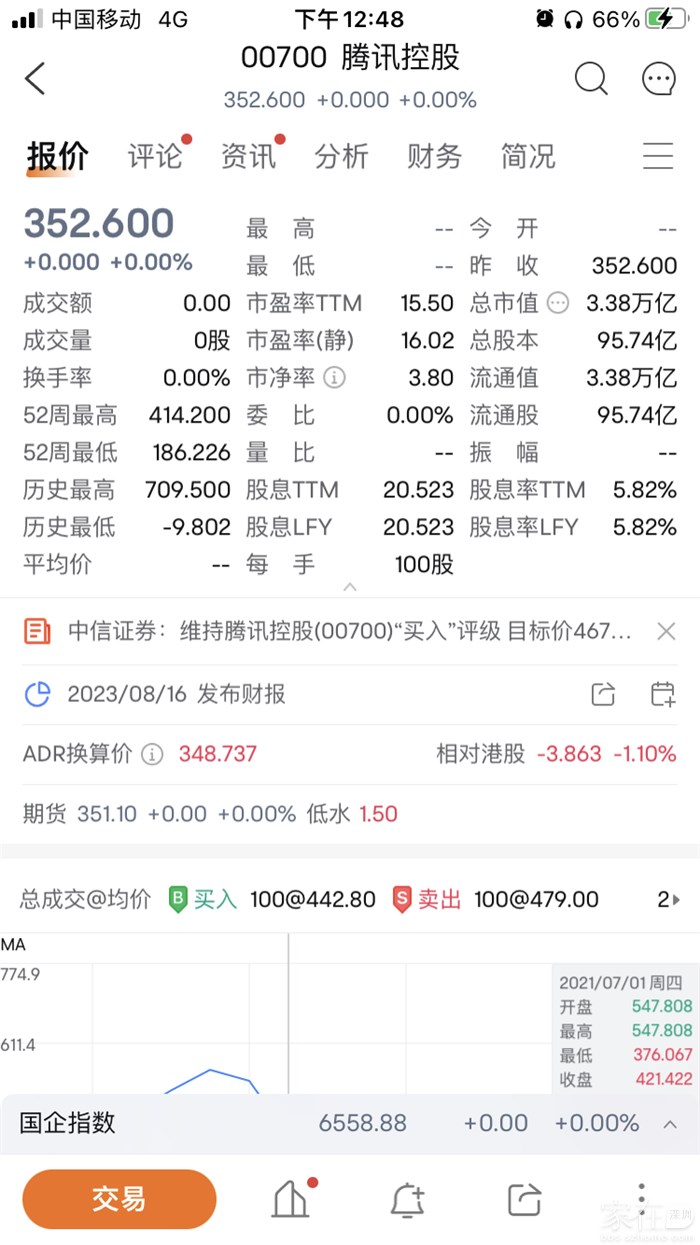The width and height of the screenshot is (700, 1245).
Task: Open the messages bubble icon
Action: (658, 78)
